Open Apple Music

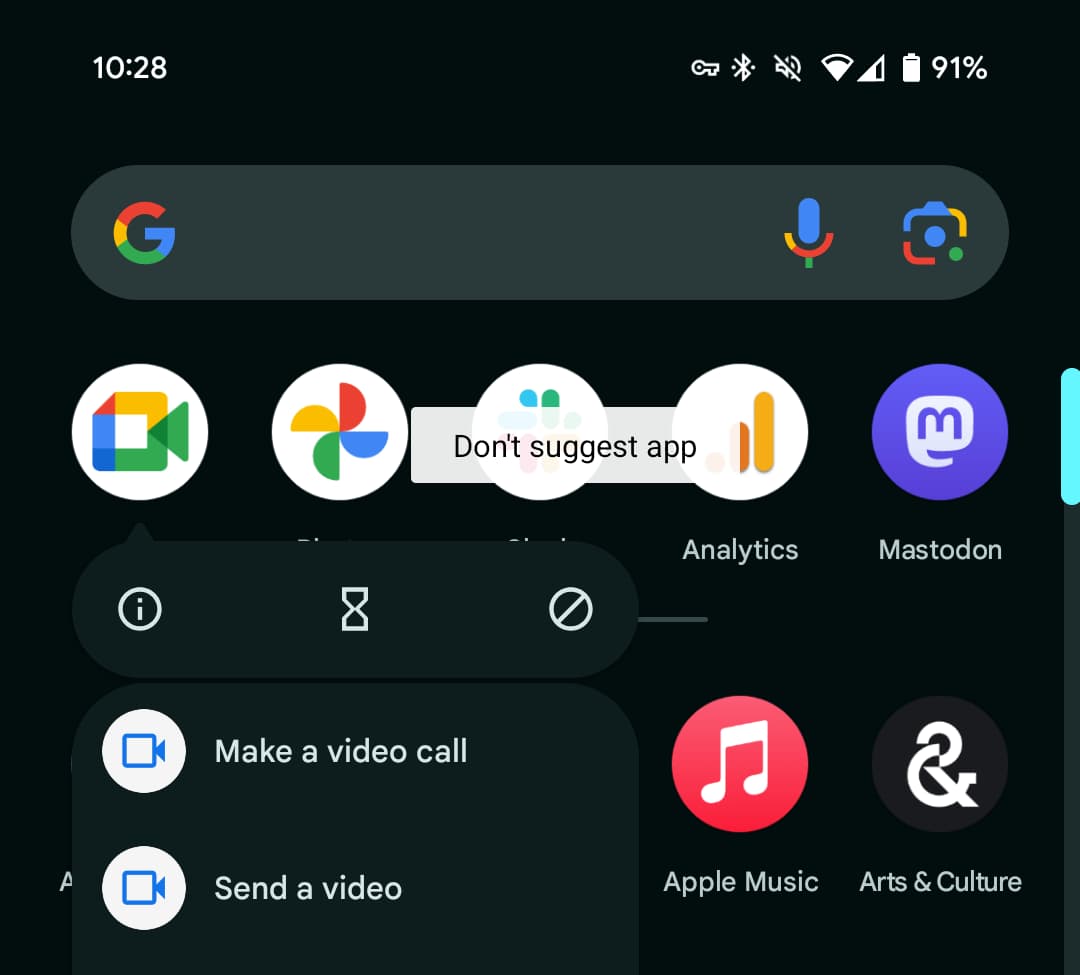coord(740,764)
